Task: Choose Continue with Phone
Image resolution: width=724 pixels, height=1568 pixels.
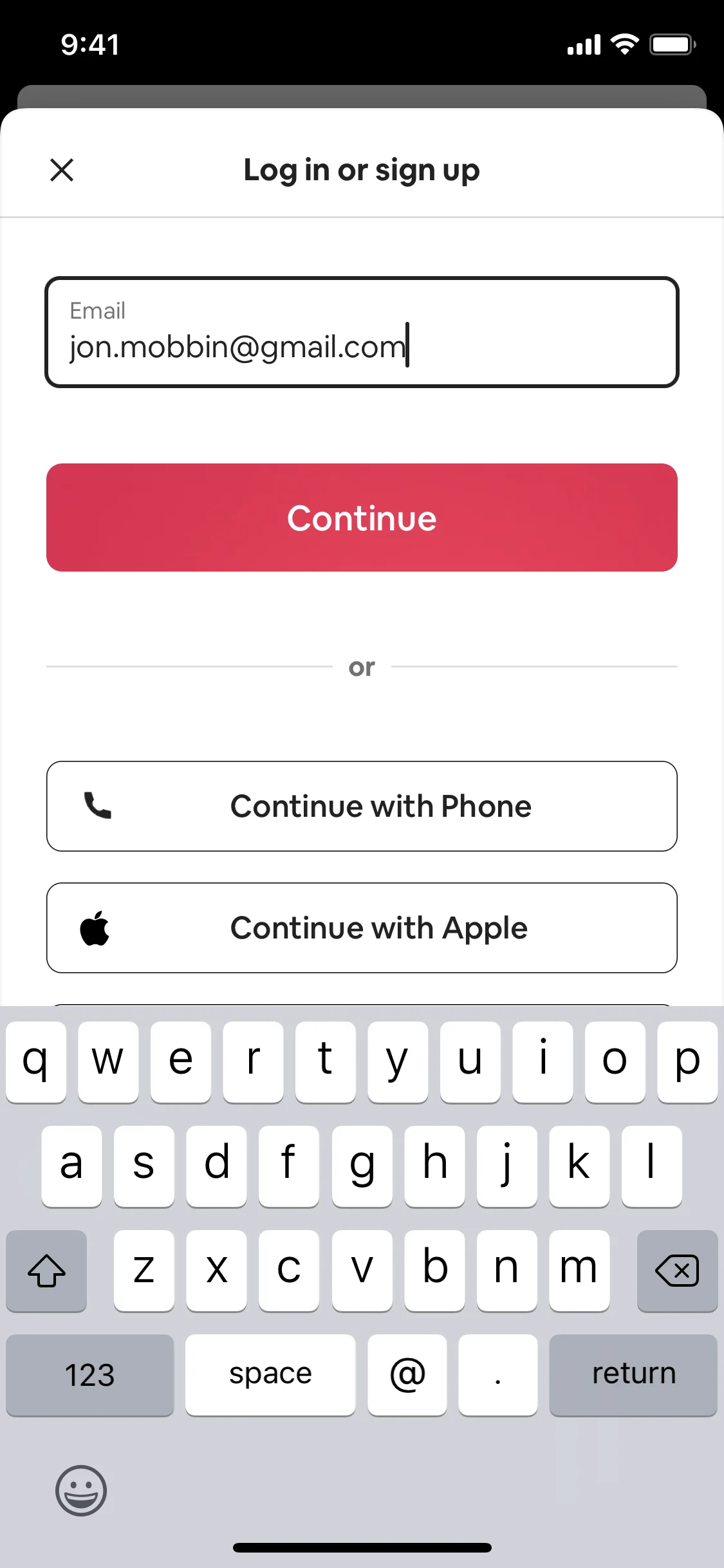Action: point(362,806)
